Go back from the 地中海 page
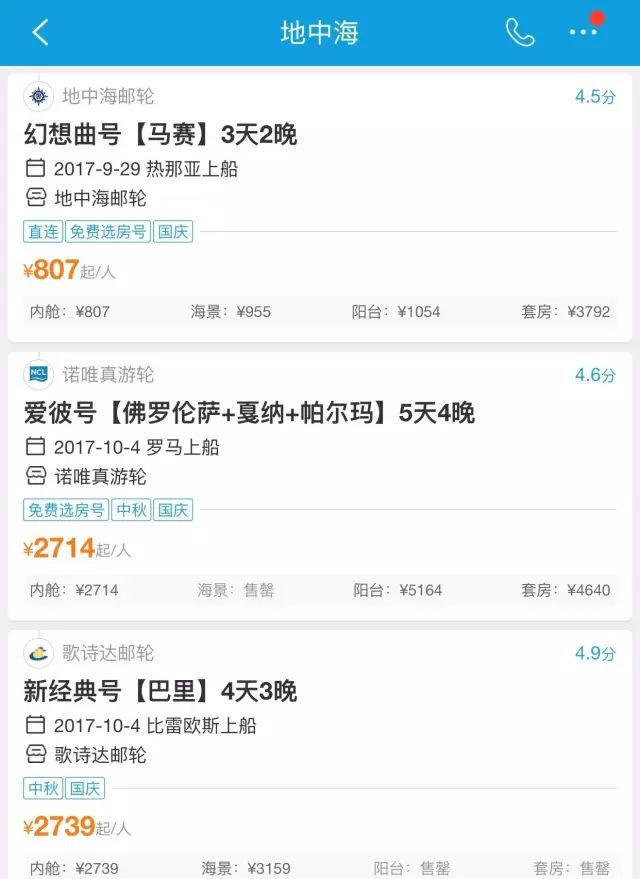This screenshot has width=640, height=879. pos(40,33)
